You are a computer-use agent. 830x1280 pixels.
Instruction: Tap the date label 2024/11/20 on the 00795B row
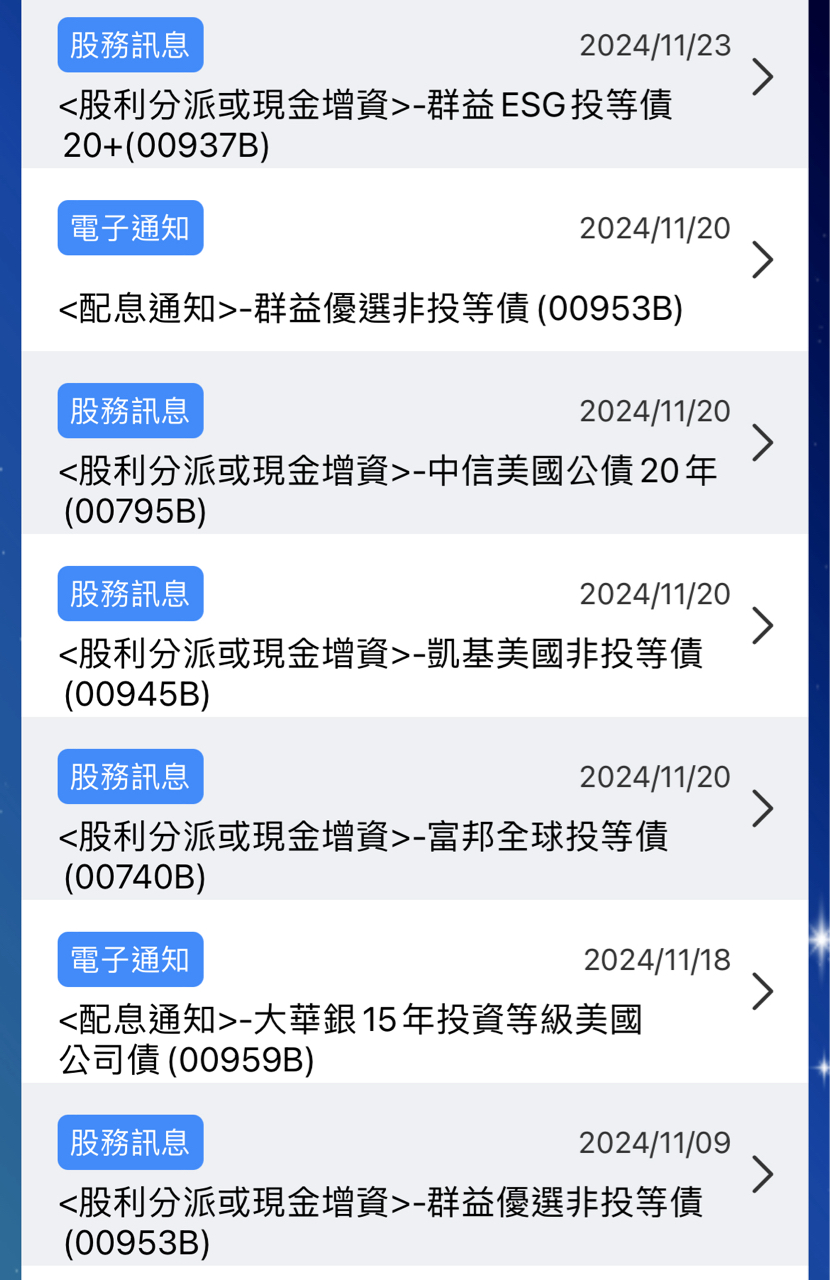(655, 411)
